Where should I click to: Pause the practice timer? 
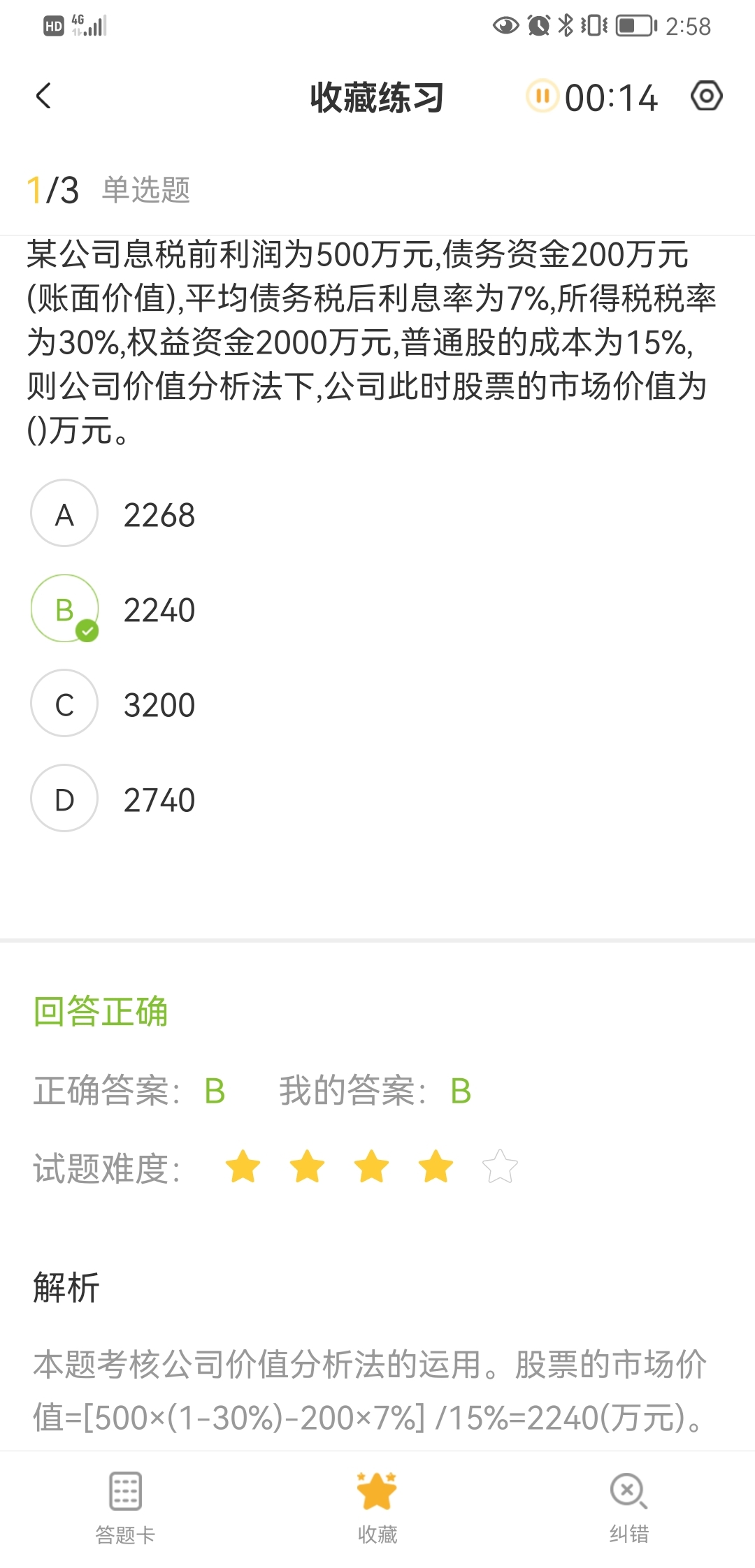tap(542, 96)
